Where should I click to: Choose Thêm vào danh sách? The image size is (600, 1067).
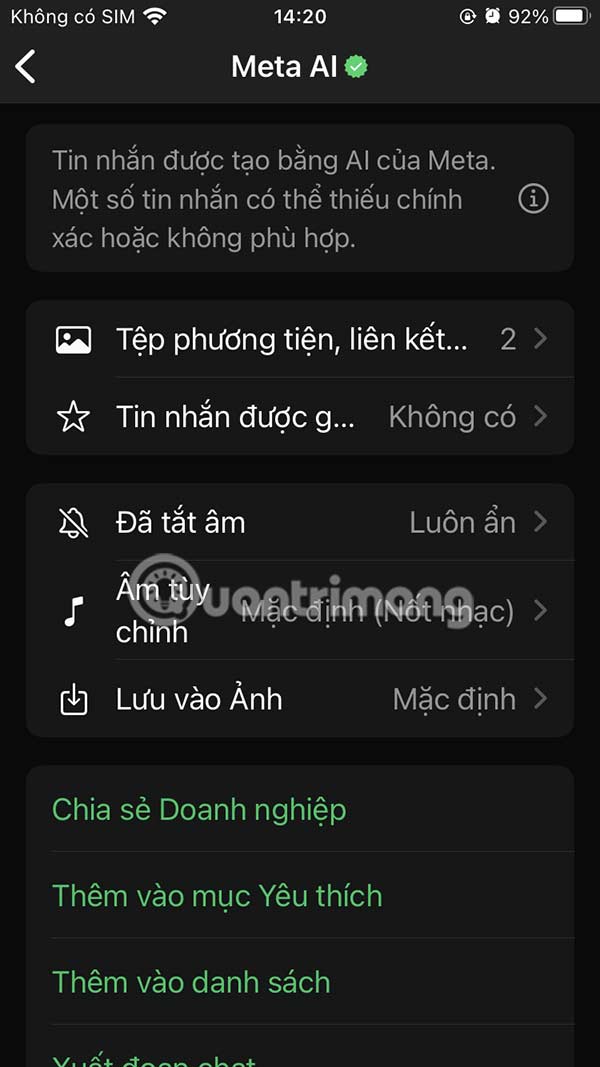click(191, 982)
